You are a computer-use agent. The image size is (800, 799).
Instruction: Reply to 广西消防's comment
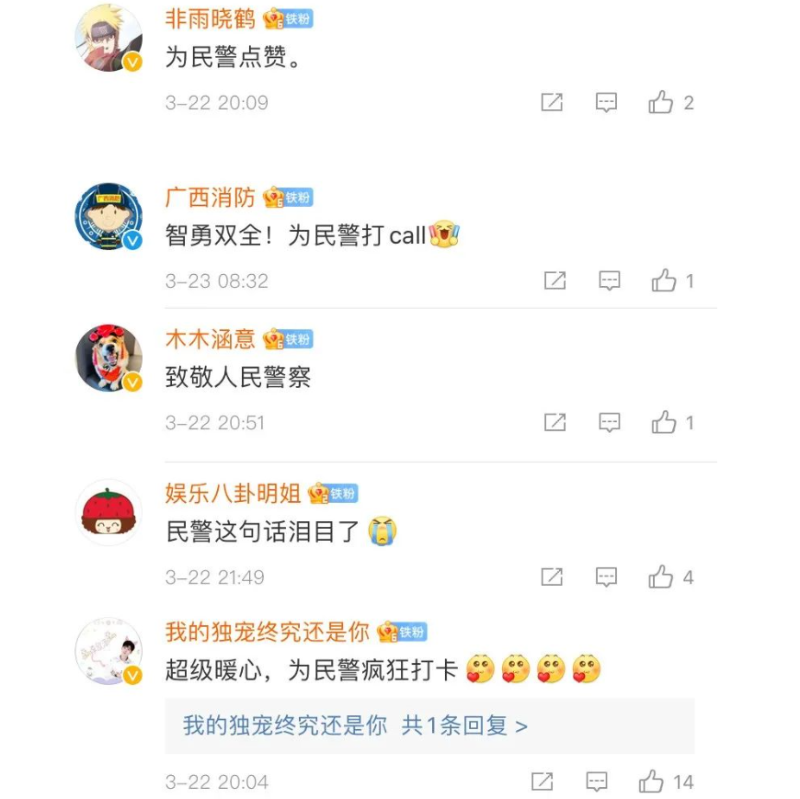pos(609,281)
